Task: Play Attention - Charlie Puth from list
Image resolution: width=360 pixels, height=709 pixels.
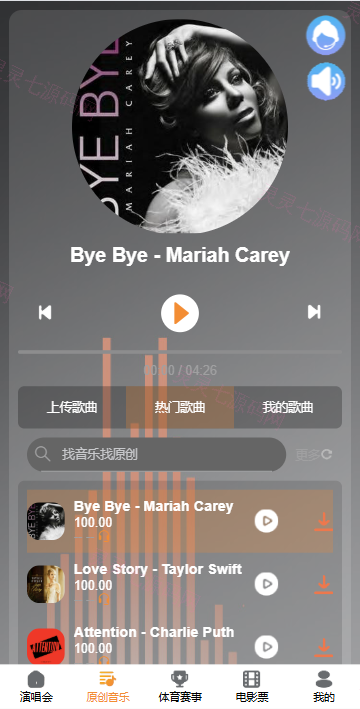Action: click(x=266, y=647)
